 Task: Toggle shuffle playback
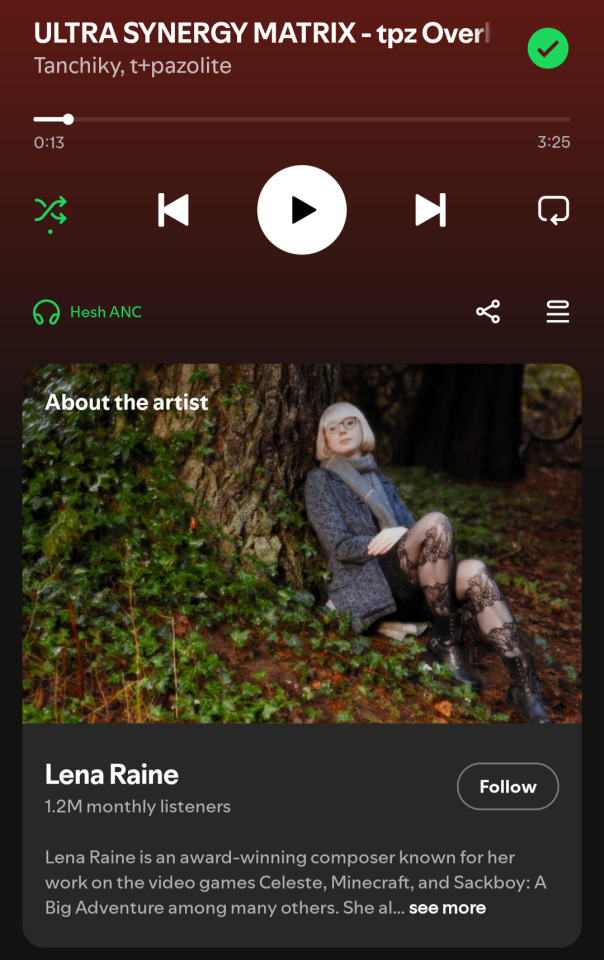tap(51, 210)
